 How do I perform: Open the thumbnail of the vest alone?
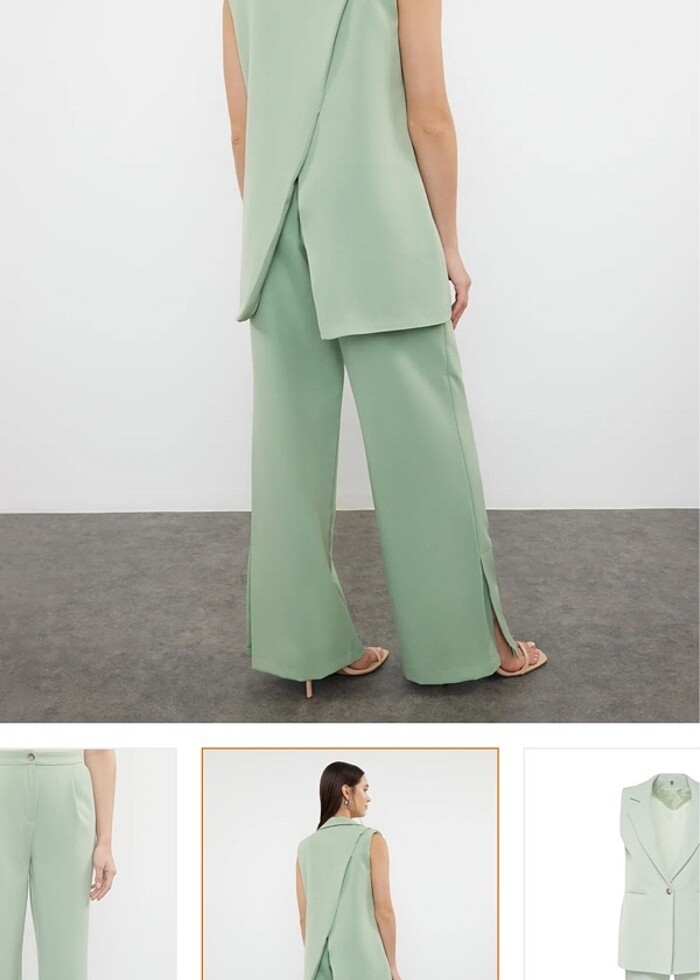click(x=612, y=864)
